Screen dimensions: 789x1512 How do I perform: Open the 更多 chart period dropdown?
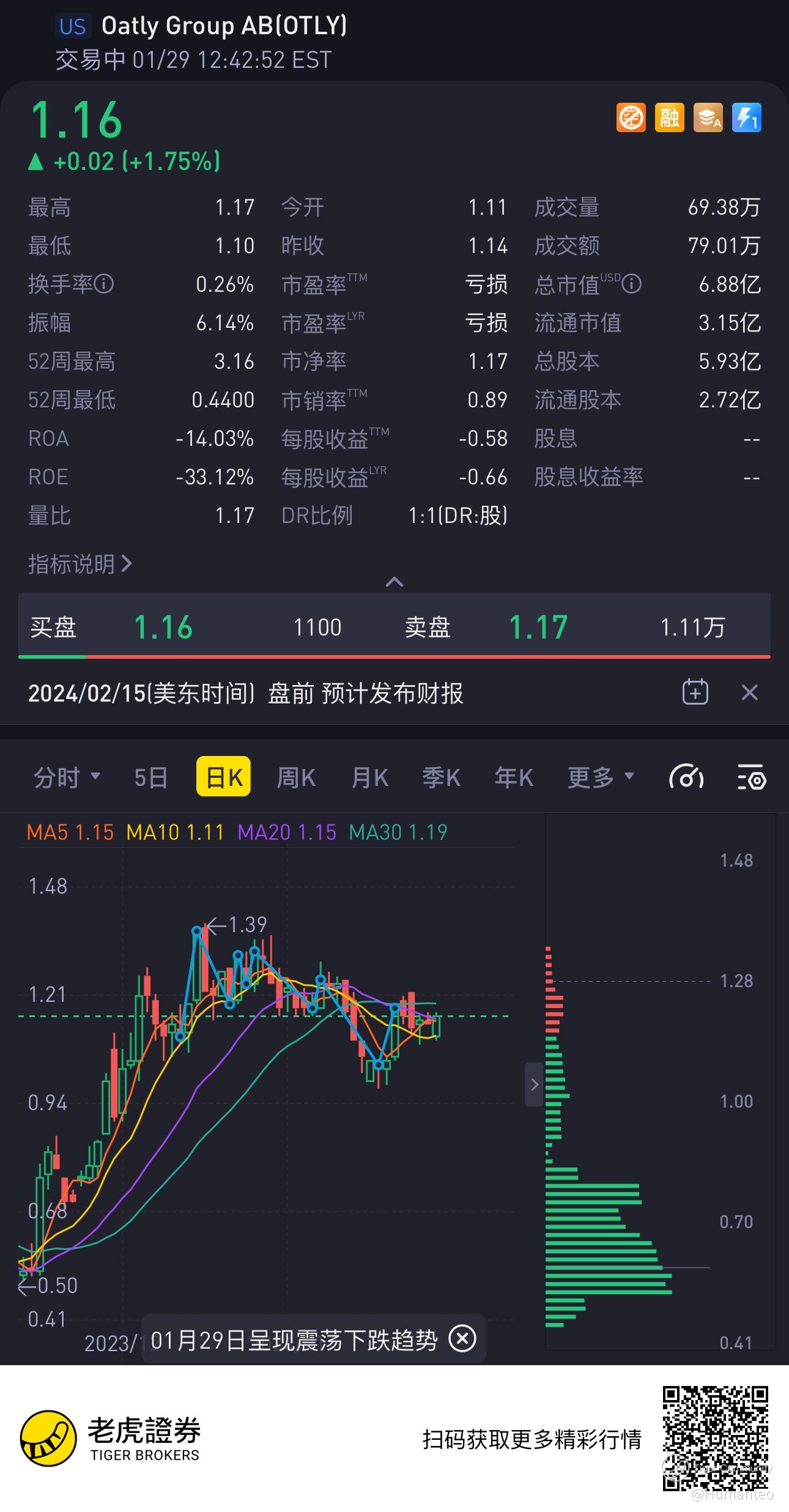599,777
